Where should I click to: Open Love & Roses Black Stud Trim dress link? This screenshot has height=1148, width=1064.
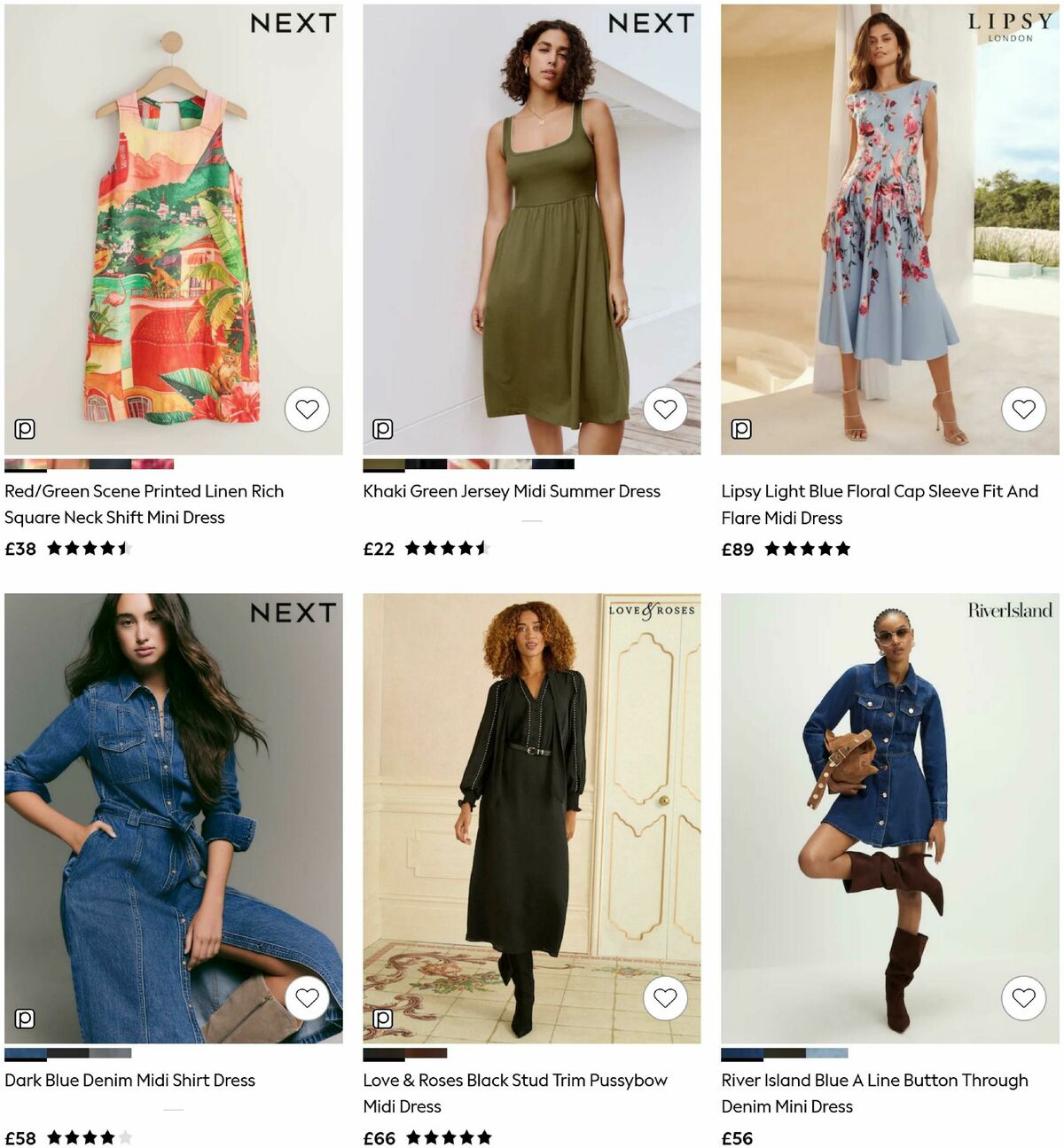[x=515, y=1093]
